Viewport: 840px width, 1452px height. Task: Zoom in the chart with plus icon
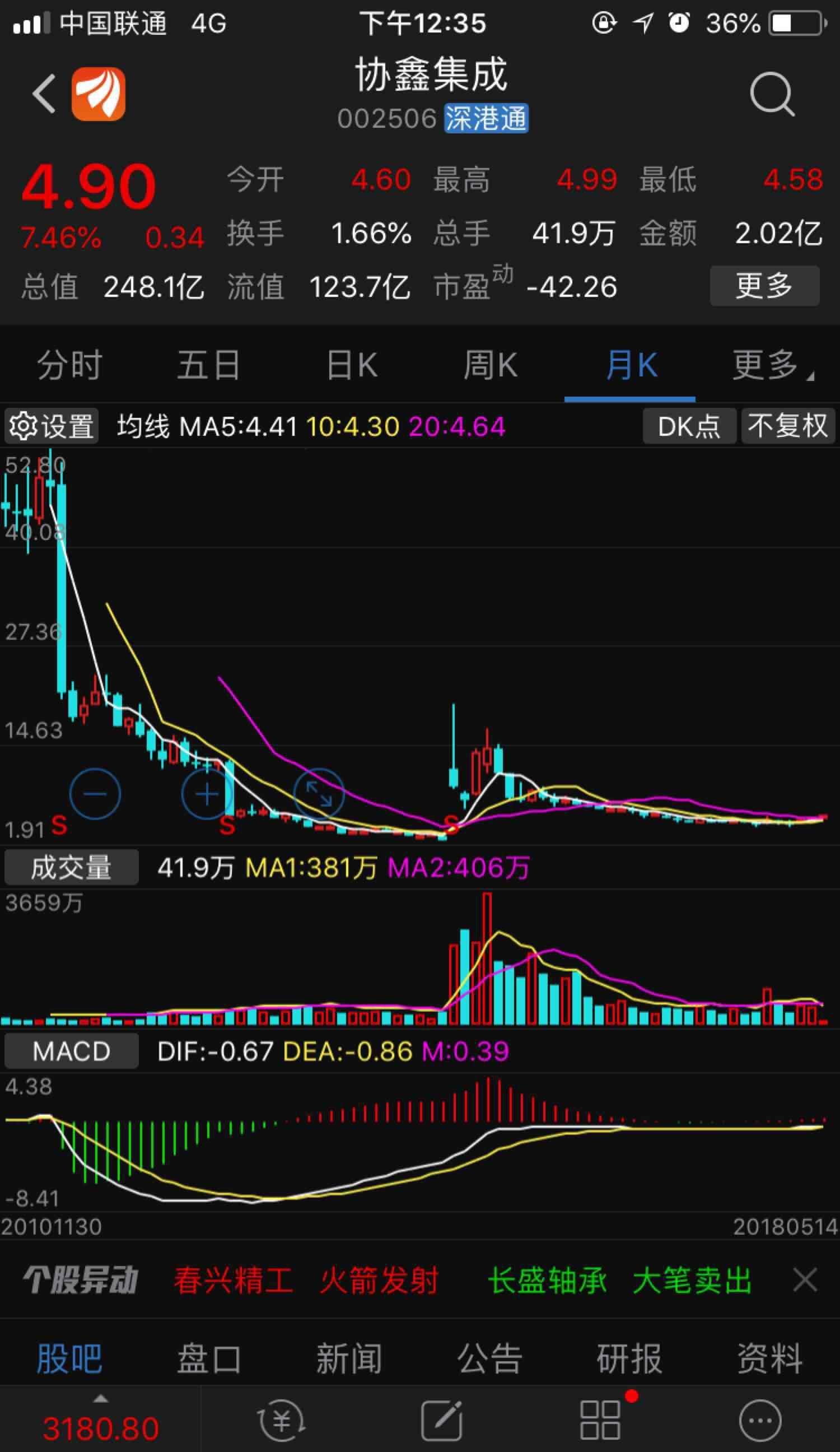tap(206, 792)
